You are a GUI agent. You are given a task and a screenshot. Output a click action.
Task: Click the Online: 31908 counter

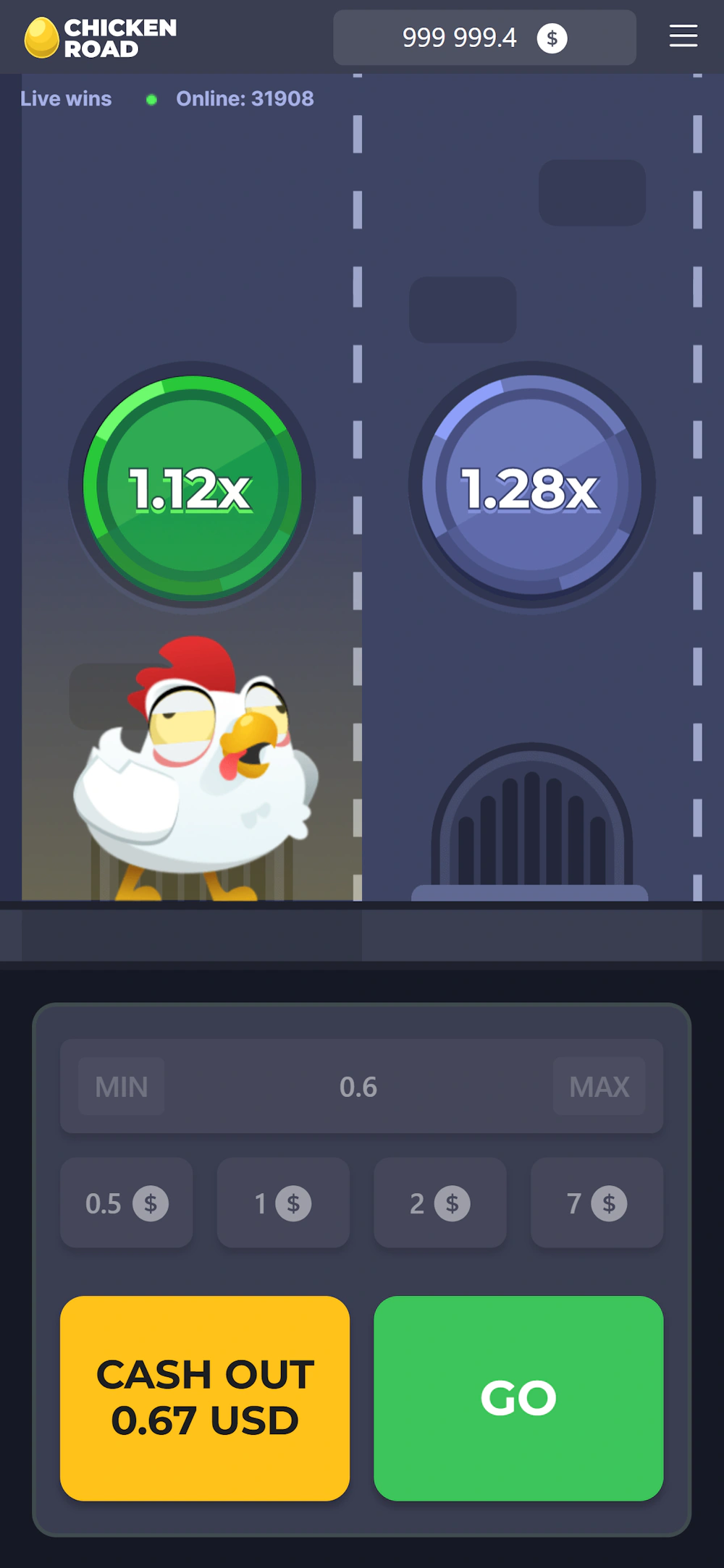(x=244, y=98)
